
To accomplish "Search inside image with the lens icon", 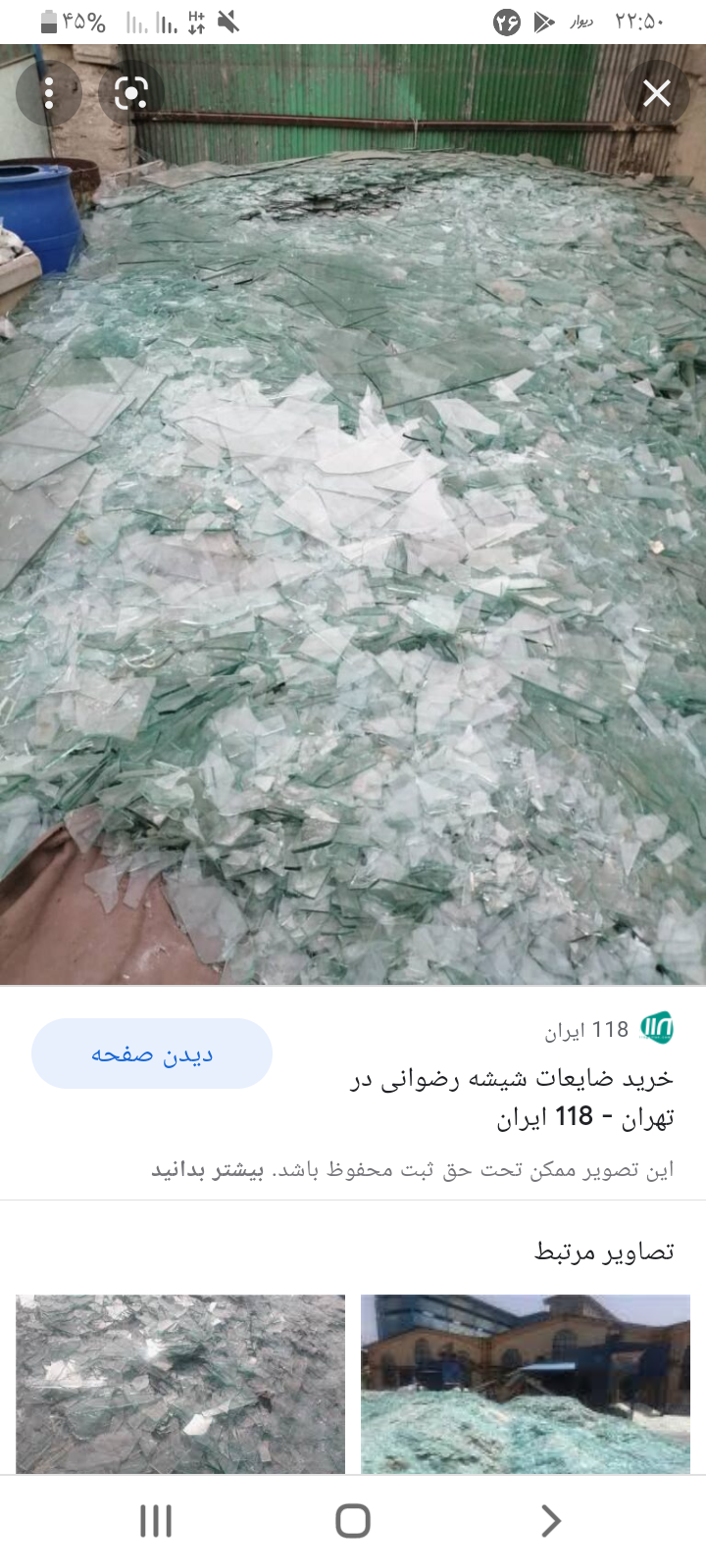I will (x=131, y=93).
